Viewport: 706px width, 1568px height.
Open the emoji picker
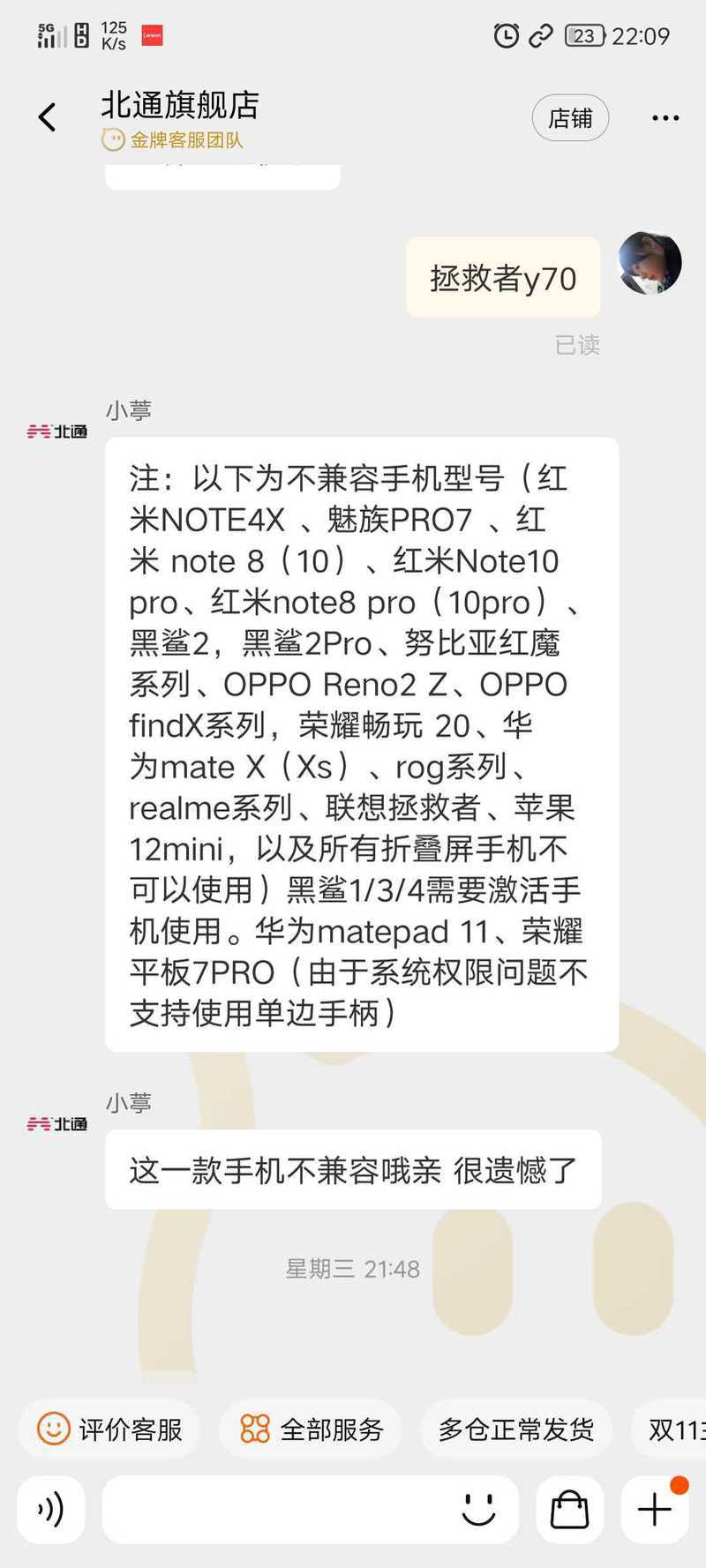(x=478, y=1510)
